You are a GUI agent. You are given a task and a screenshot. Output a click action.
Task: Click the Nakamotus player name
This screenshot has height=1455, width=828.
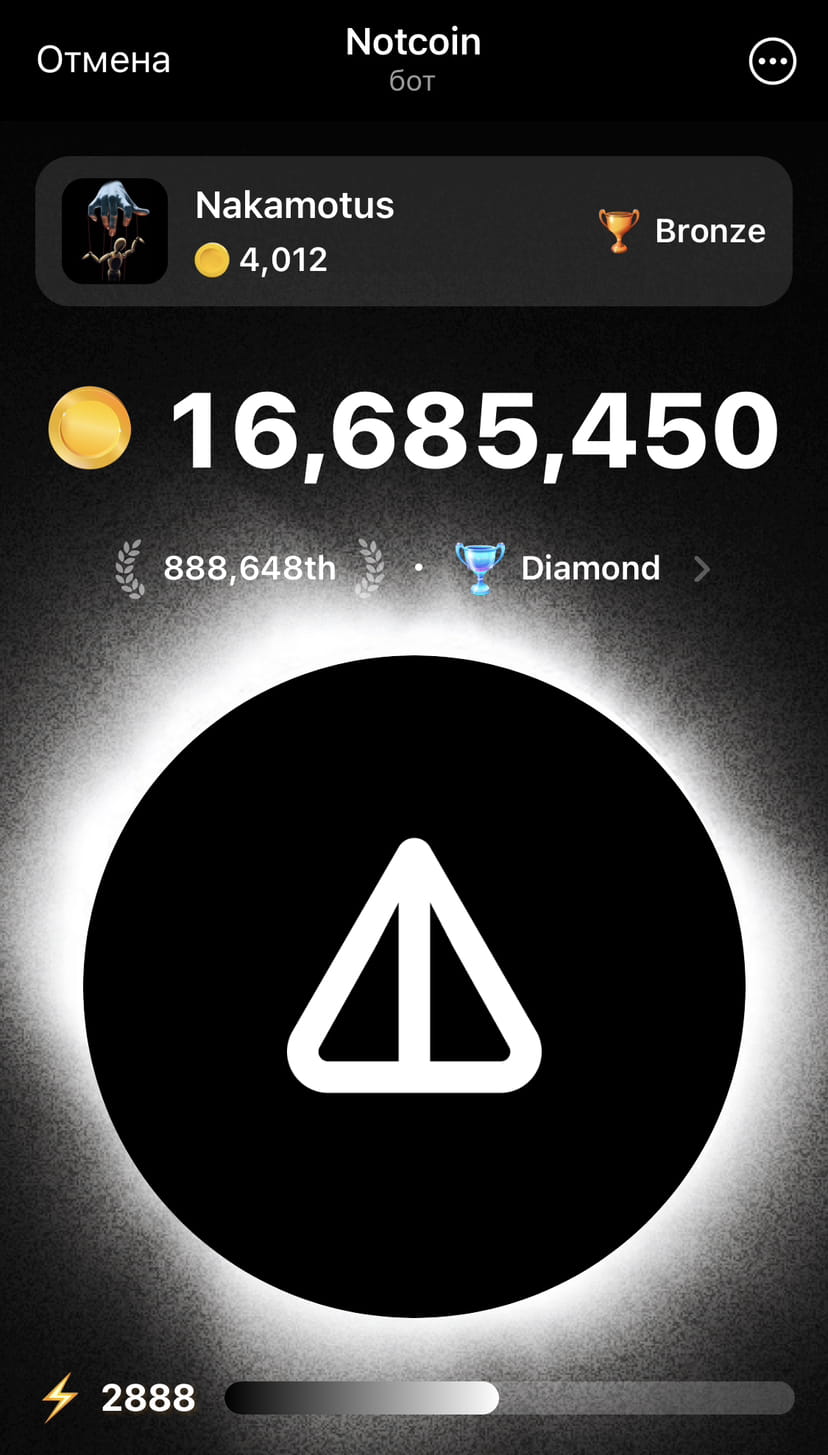[x=294, y=205]
